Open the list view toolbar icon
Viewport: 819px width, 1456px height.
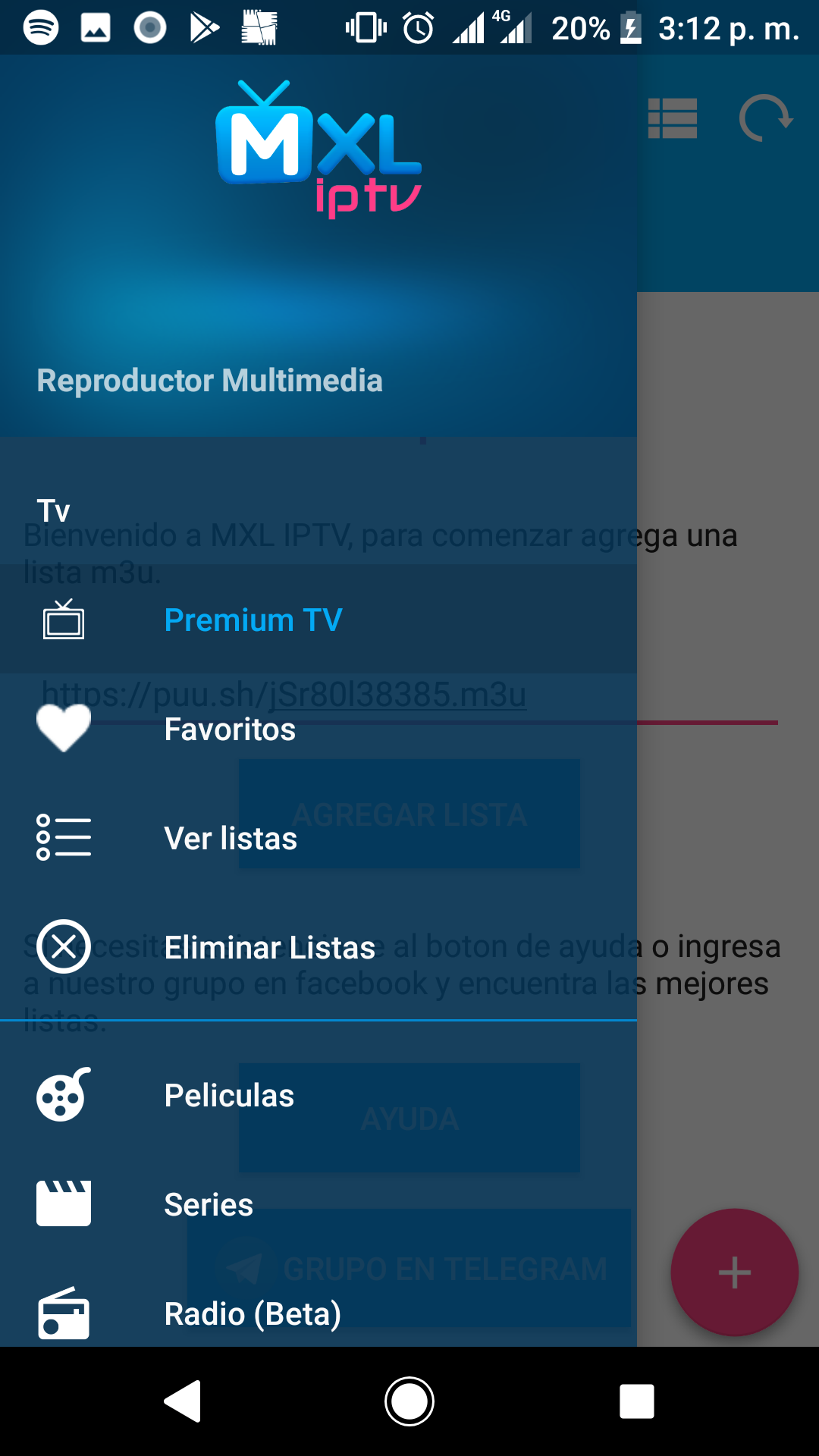673,119
